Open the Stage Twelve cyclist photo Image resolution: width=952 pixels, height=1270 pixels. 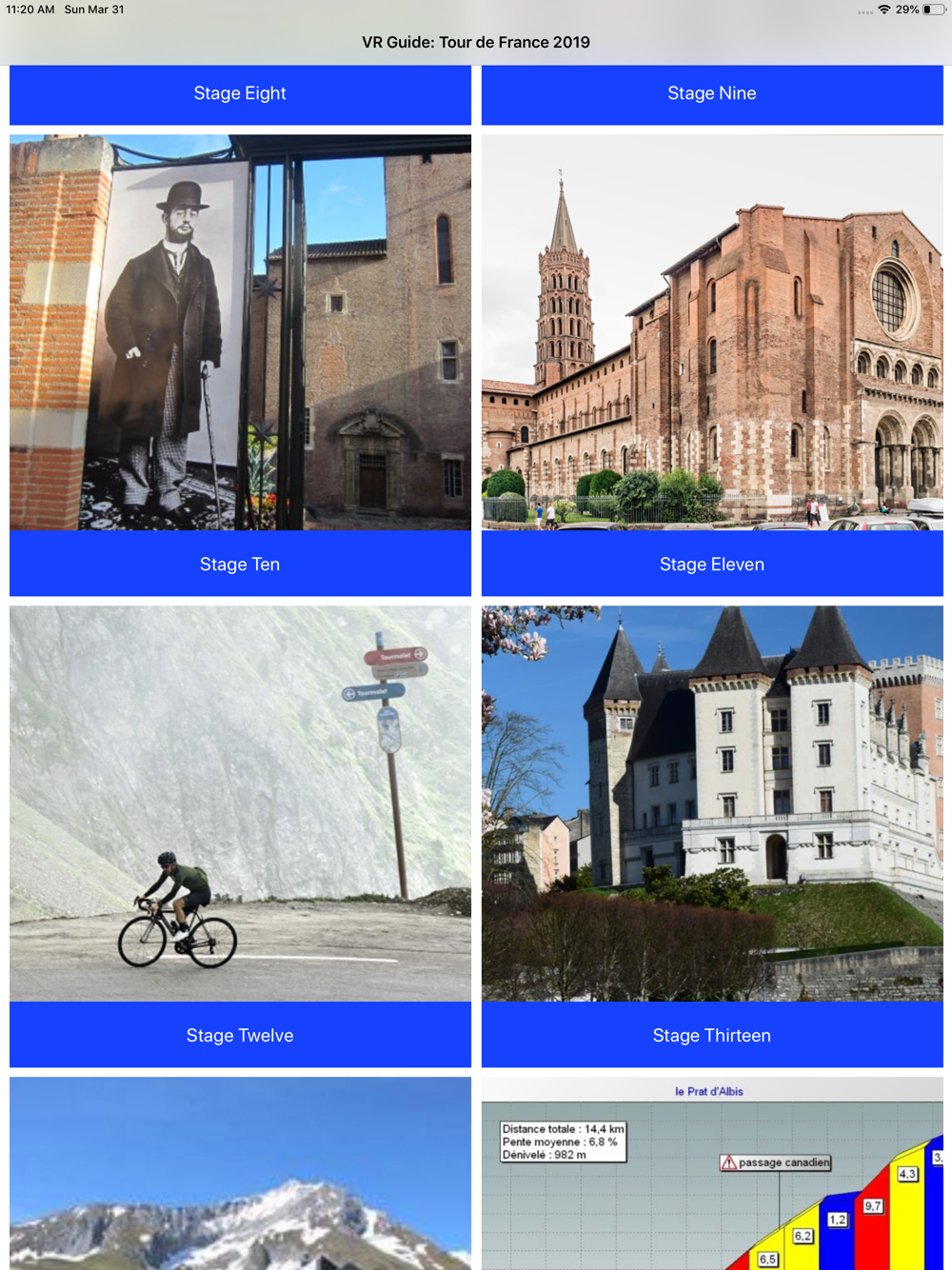(x=240, y=804)
